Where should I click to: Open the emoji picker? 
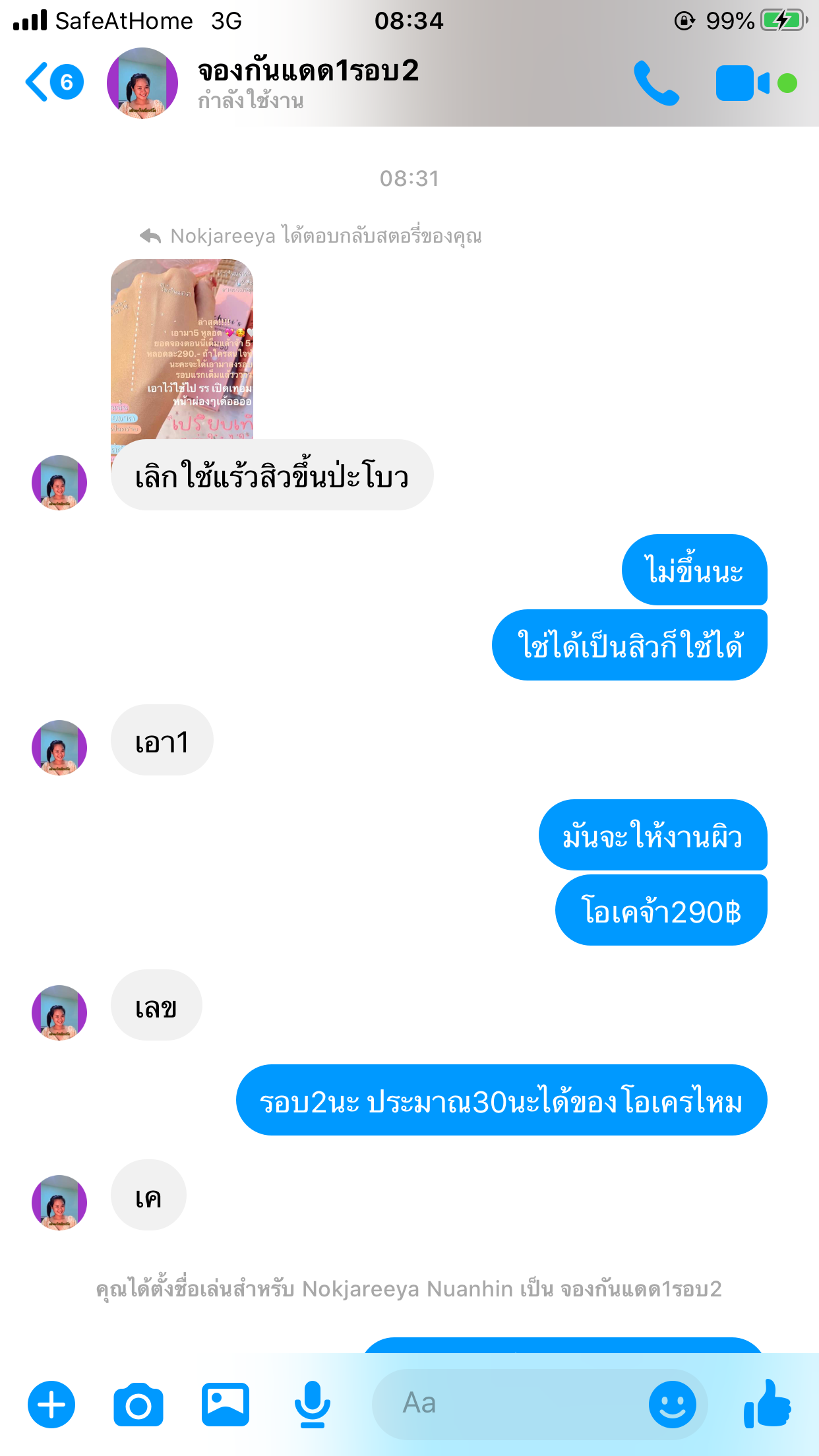click(x=672, y=1404)
